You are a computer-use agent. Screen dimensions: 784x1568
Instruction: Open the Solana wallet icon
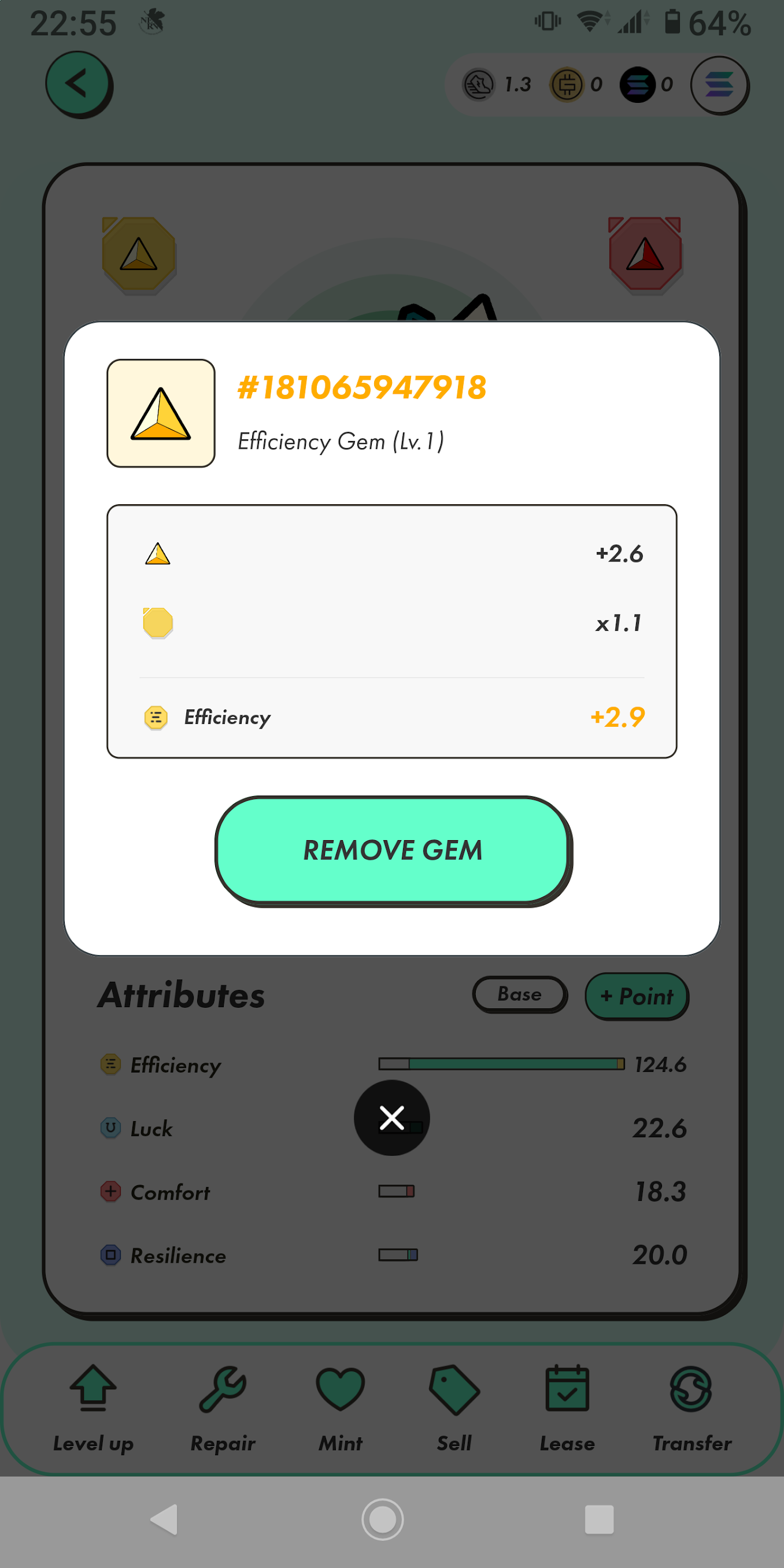[719, 84]
